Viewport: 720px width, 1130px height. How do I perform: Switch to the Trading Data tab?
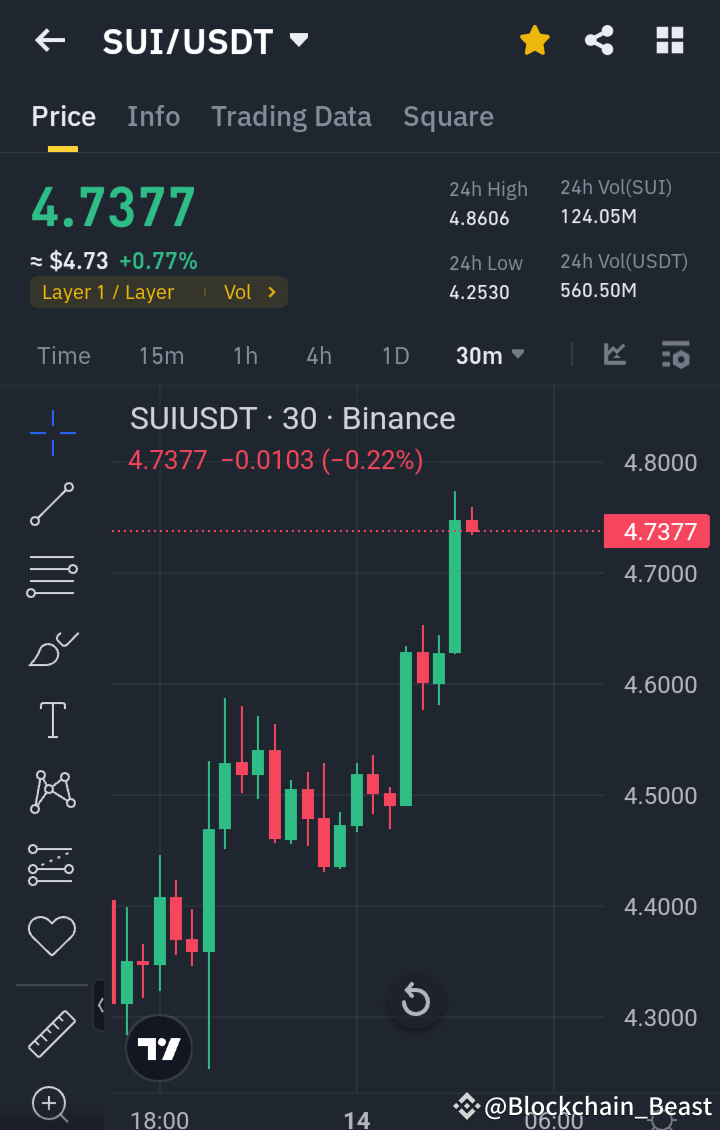point(291,116)
